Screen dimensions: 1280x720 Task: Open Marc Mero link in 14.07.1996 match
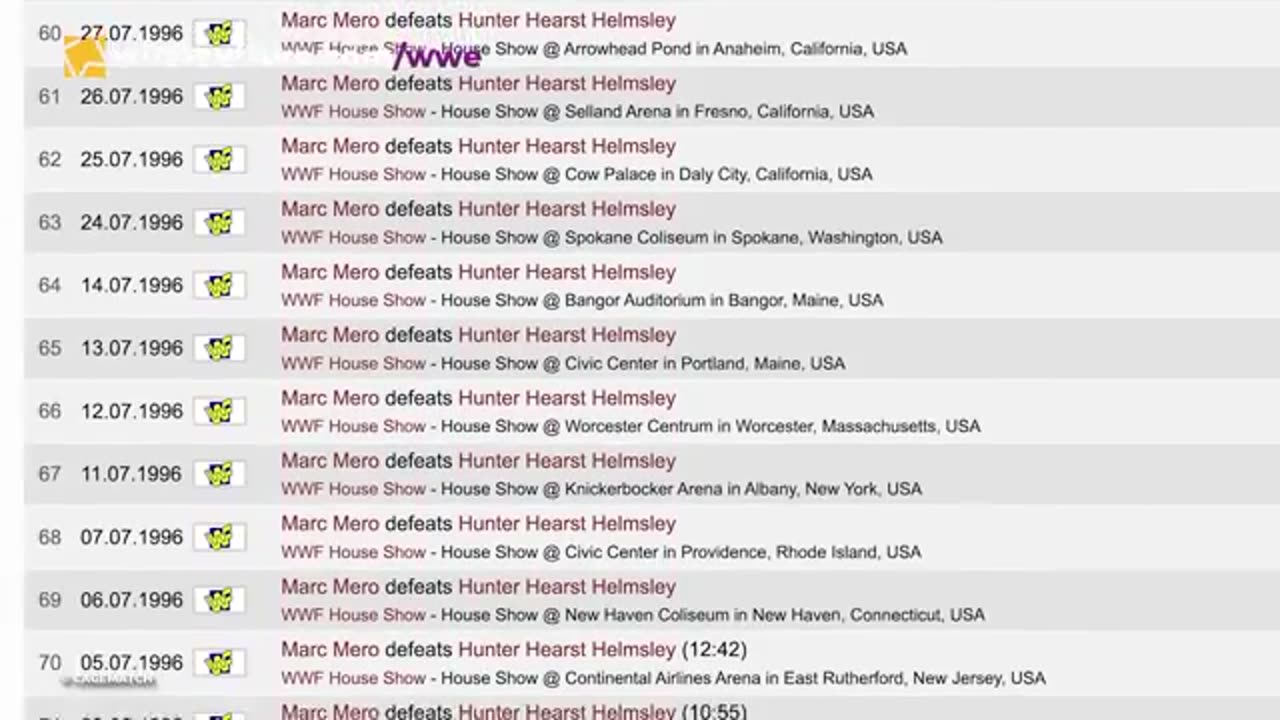[330, 272]
